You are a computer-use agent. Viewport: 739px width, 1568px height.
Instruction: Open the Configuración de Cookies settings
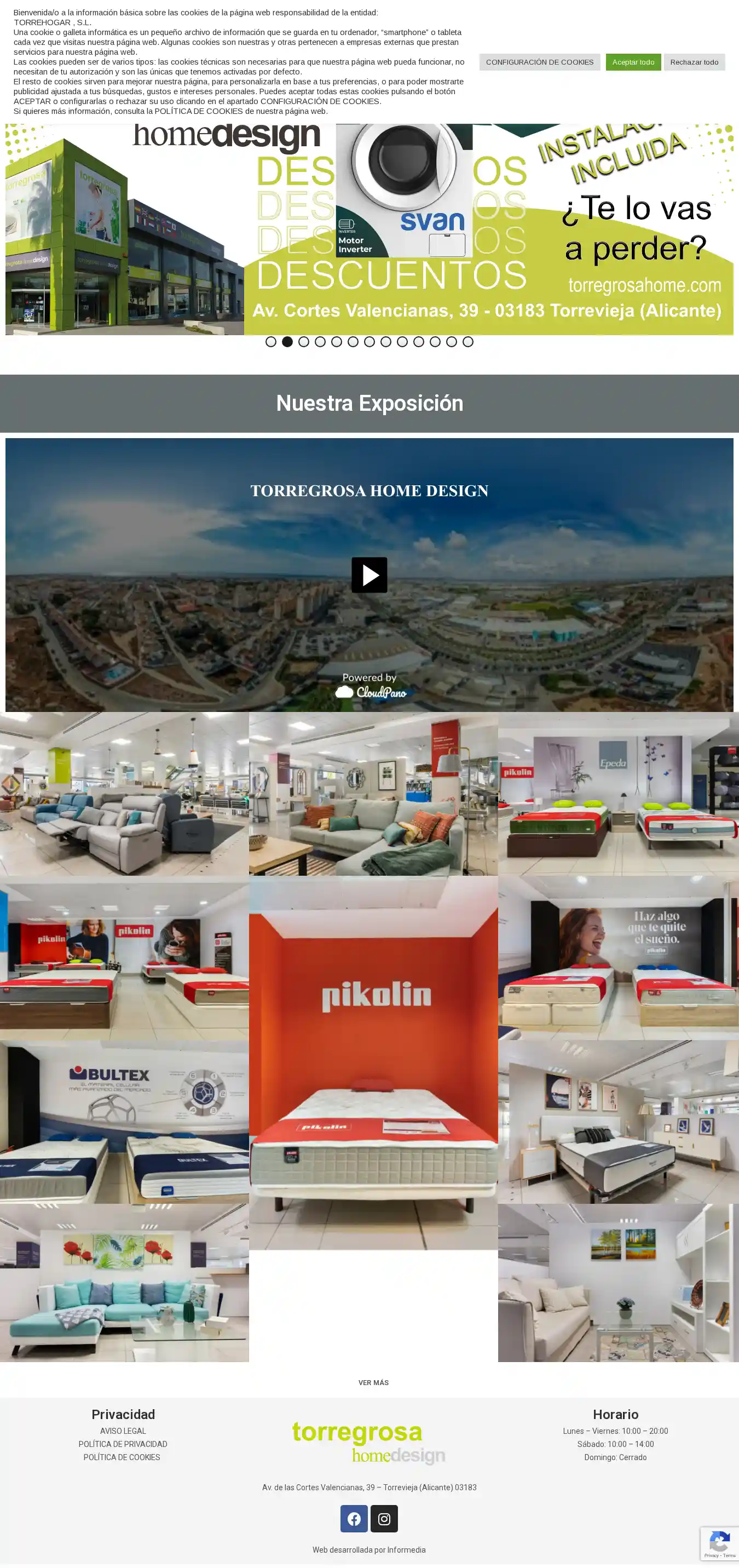tap(539, 62)
